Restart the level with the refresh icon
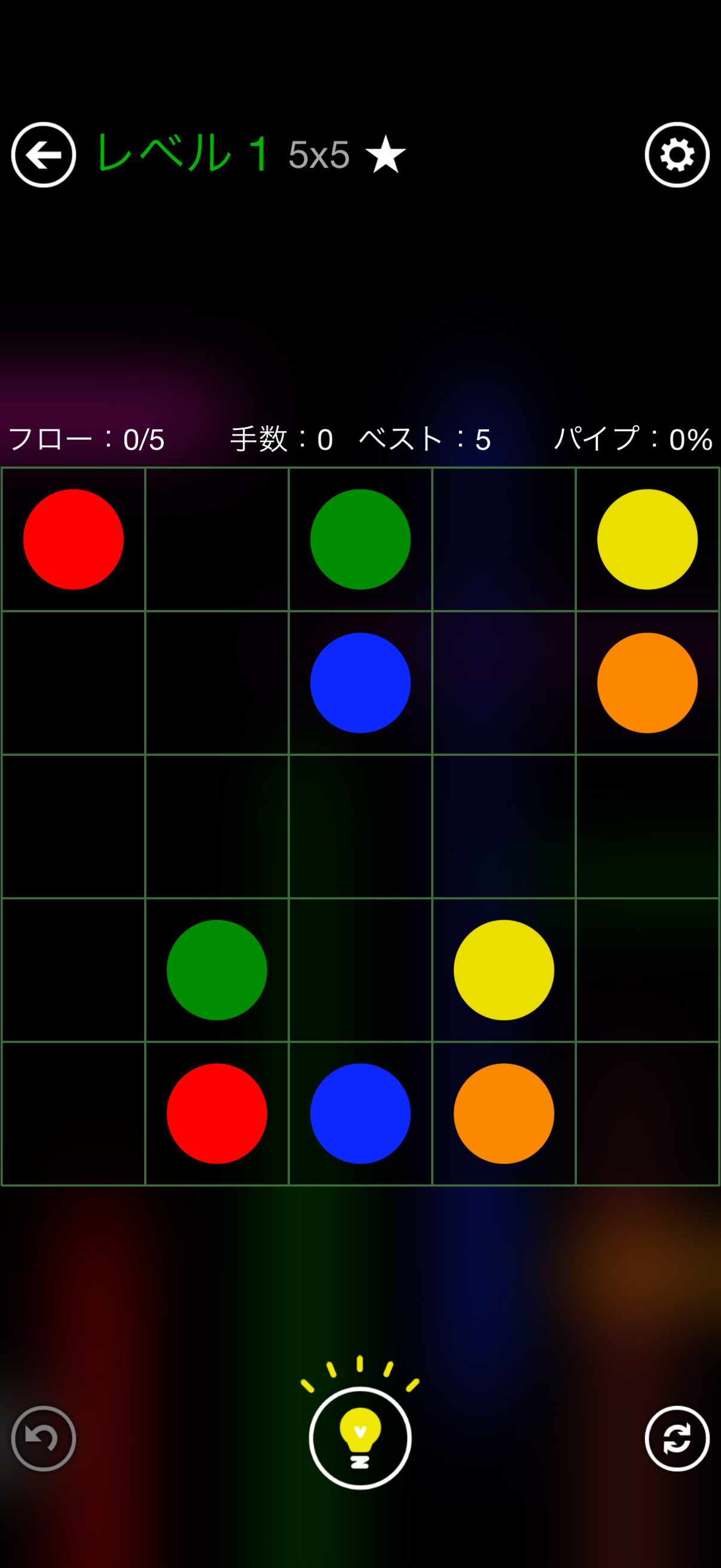The width and height of the screenshot is (721, 1568). click(x=677, y=1438)
